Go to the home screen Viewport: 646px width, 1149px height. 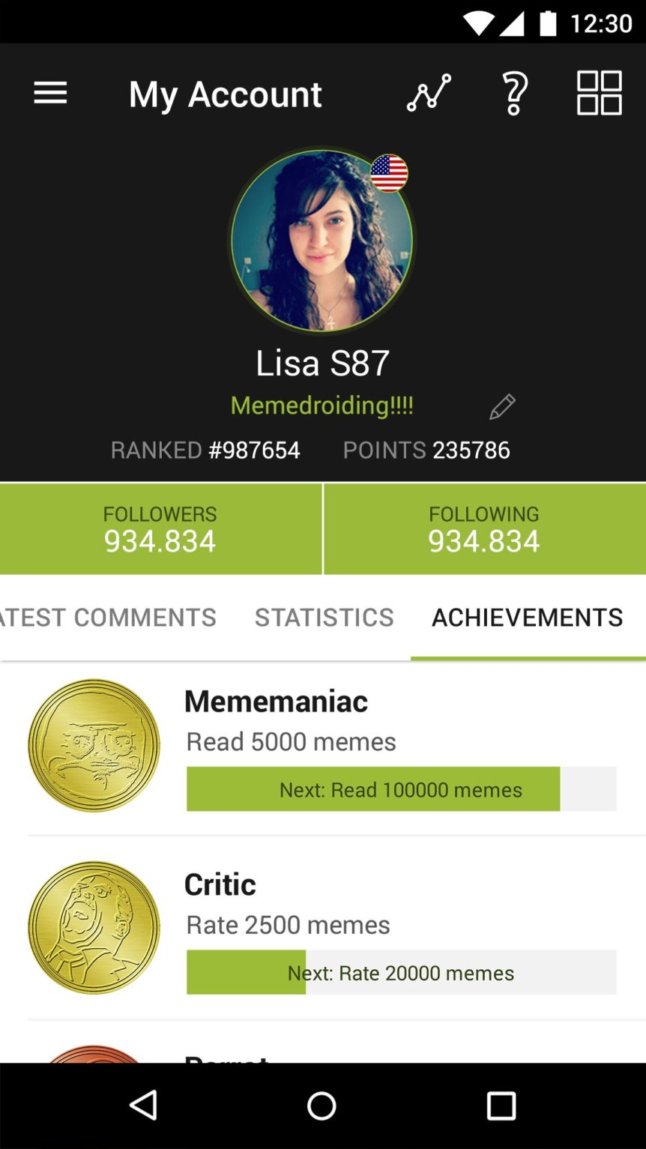click(322, 1105)
